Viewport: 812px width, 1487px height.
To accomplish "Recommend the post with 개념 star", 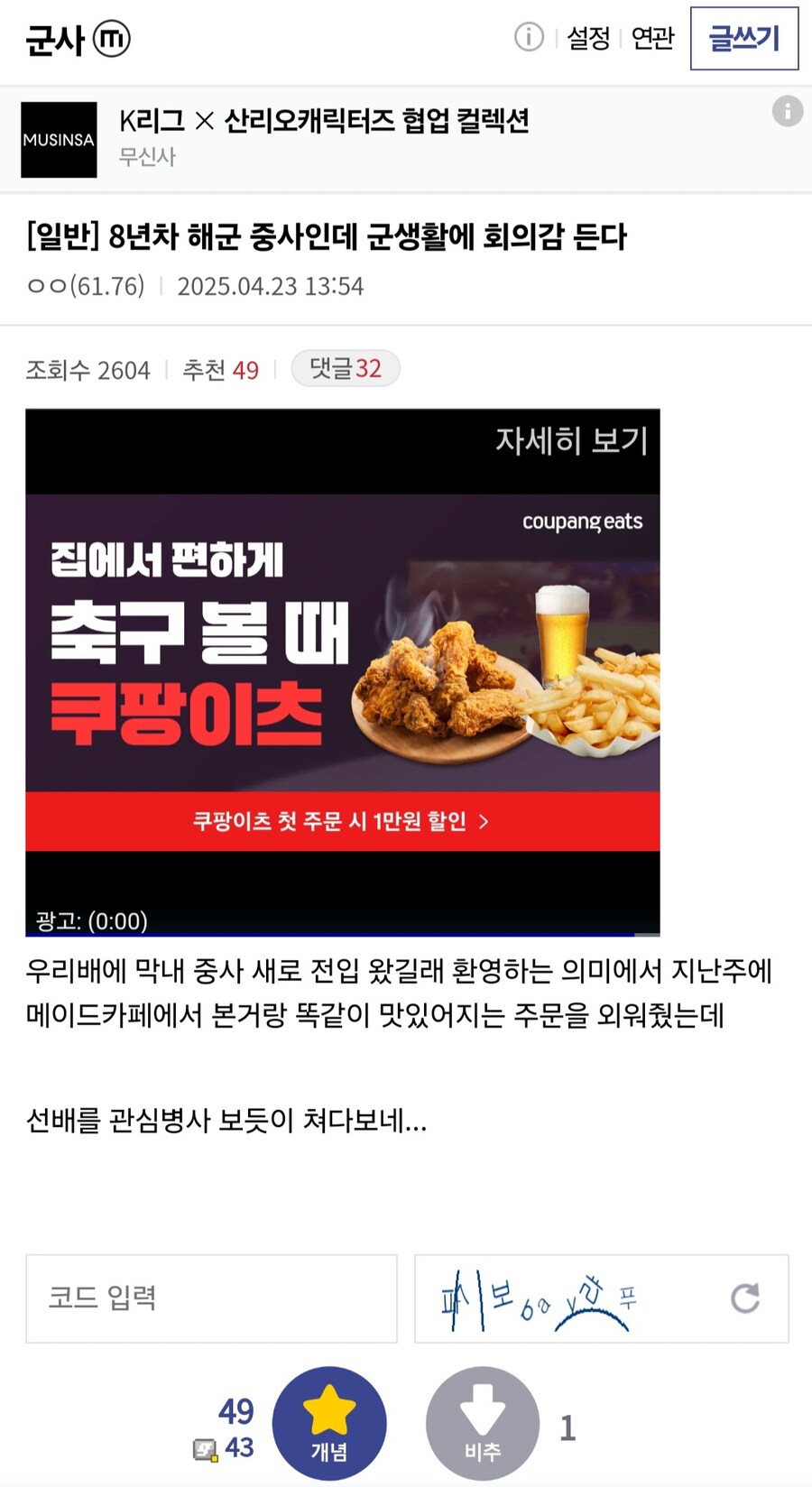I will [329, 1423].
